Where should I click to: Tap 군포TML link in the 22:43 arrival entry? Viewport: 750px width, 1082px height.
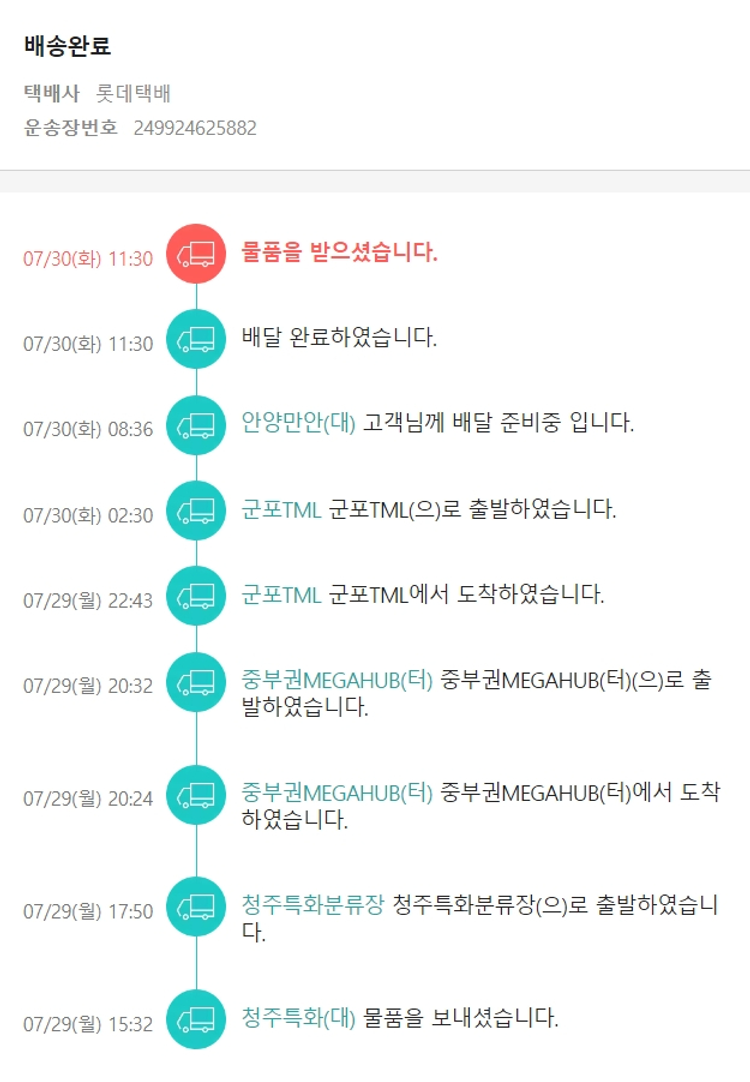(281, 595)
